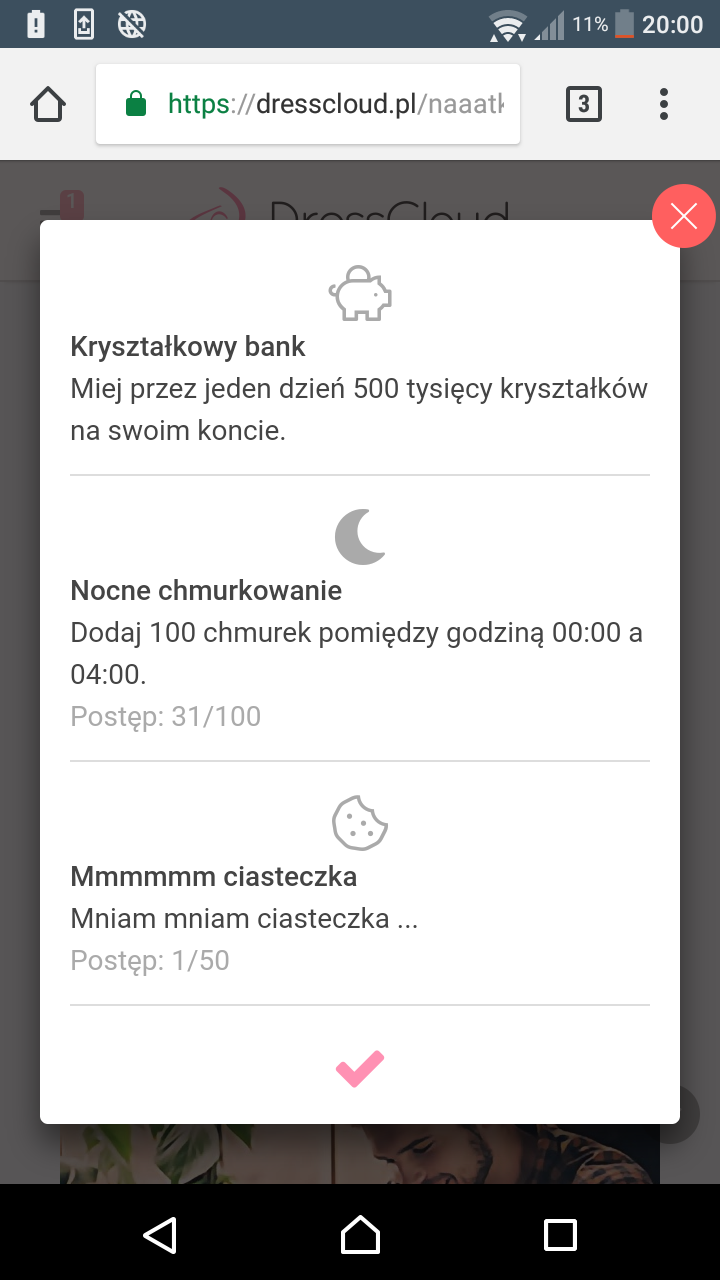Tap the Wi-Fi icon in the status bar
Image resolution: width=720 pixels, height=1280 pixels.
[506, 24]
